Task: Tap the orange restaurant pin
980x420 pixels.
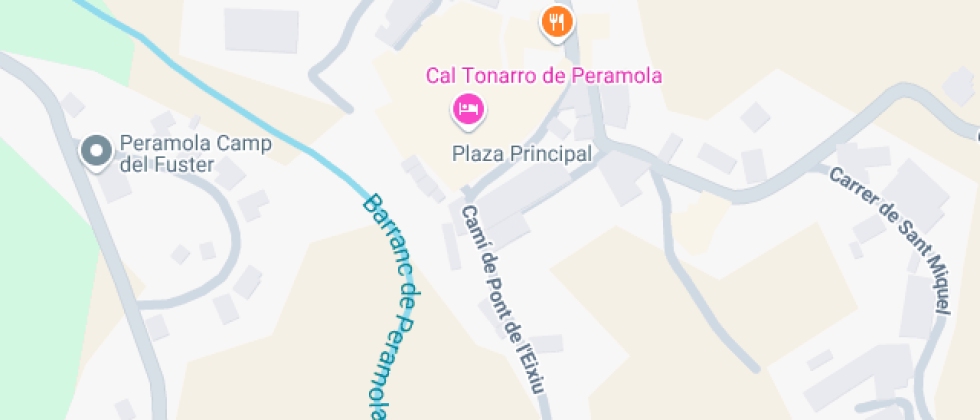Action: point(556,20)
